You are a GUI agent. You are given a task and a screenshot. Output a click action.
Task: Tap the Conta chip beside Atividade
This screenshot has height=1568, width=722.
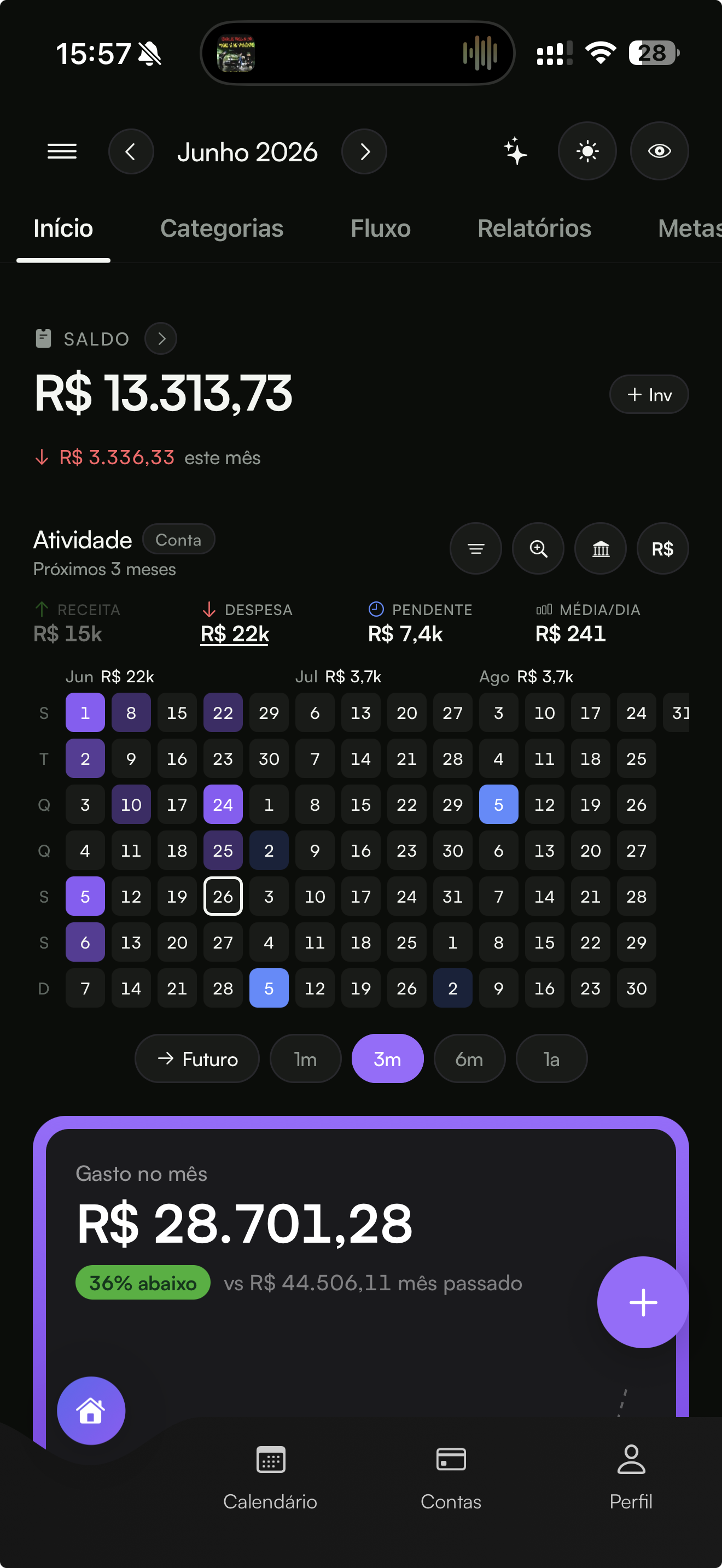point(178,539)
